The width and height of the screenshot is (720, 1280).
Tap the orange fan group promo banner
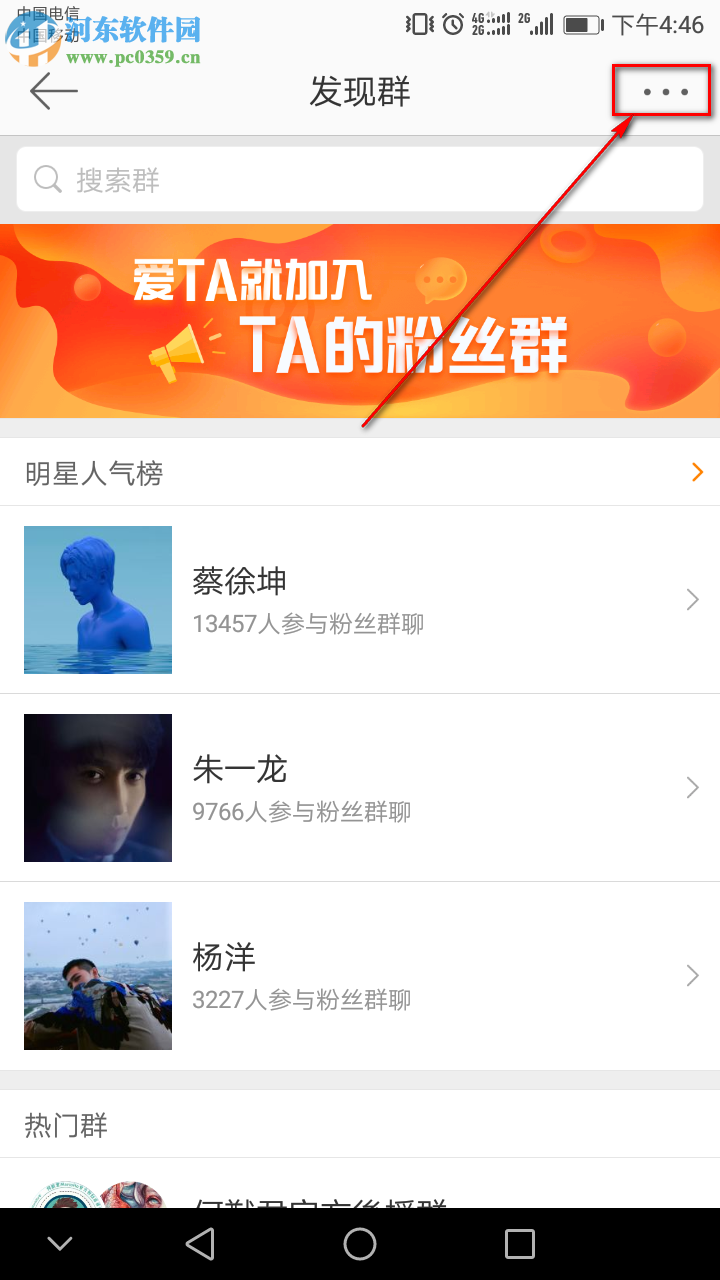(360, 321)
